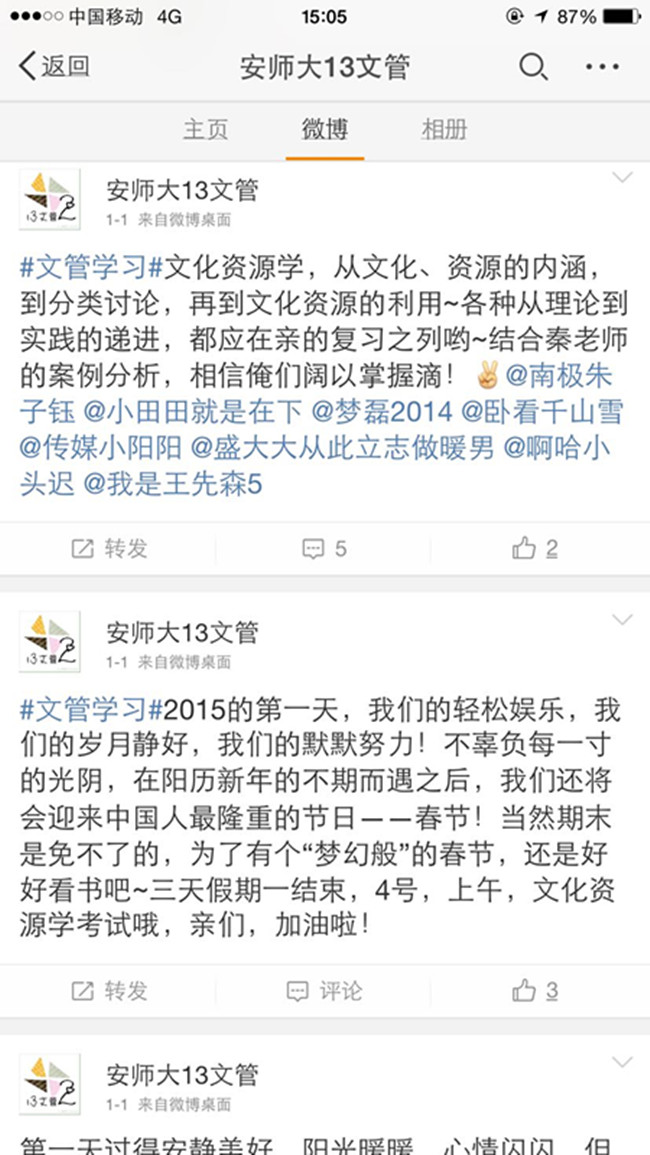This screenshot has width=650, height=1155.
Task: Switch to the 主页 tab
Action: [206, 129]
